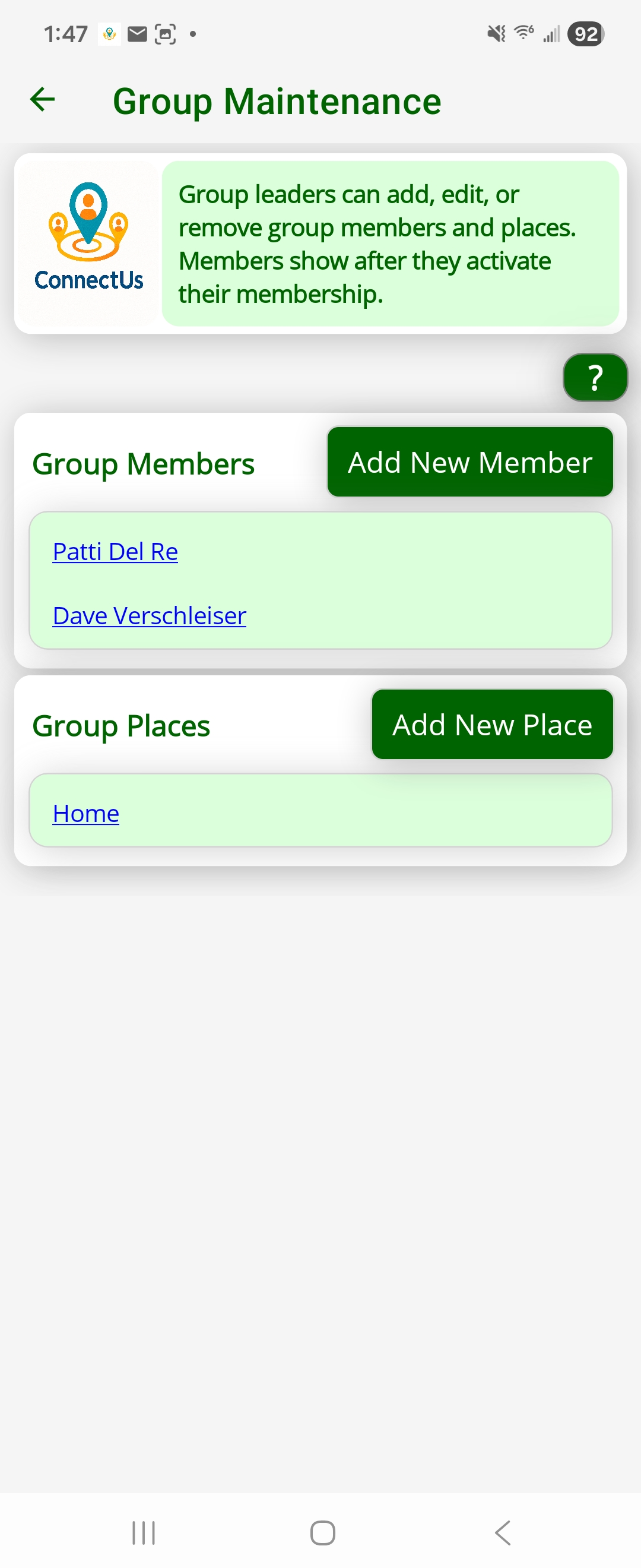Open member Patti Del Re

click(x=115, y=552)
